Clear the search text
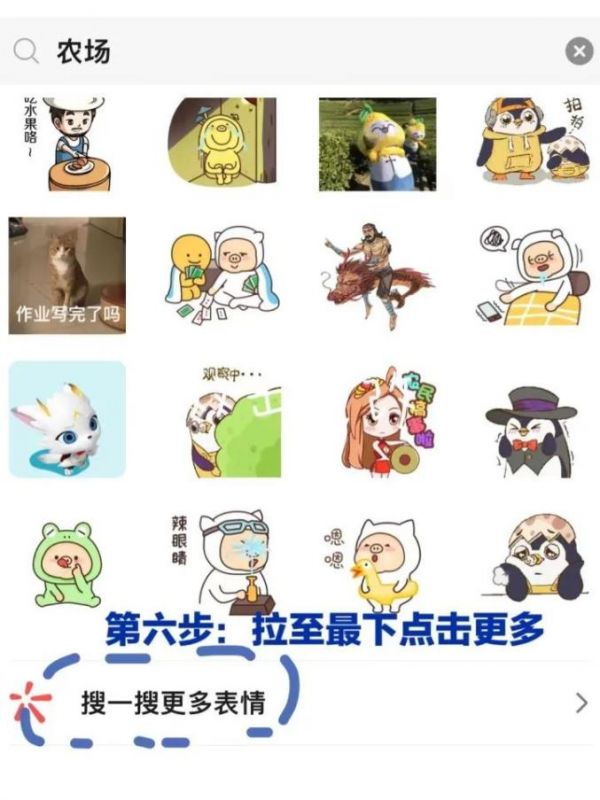Viewport: 600px width, 800px height. [578, 50]
